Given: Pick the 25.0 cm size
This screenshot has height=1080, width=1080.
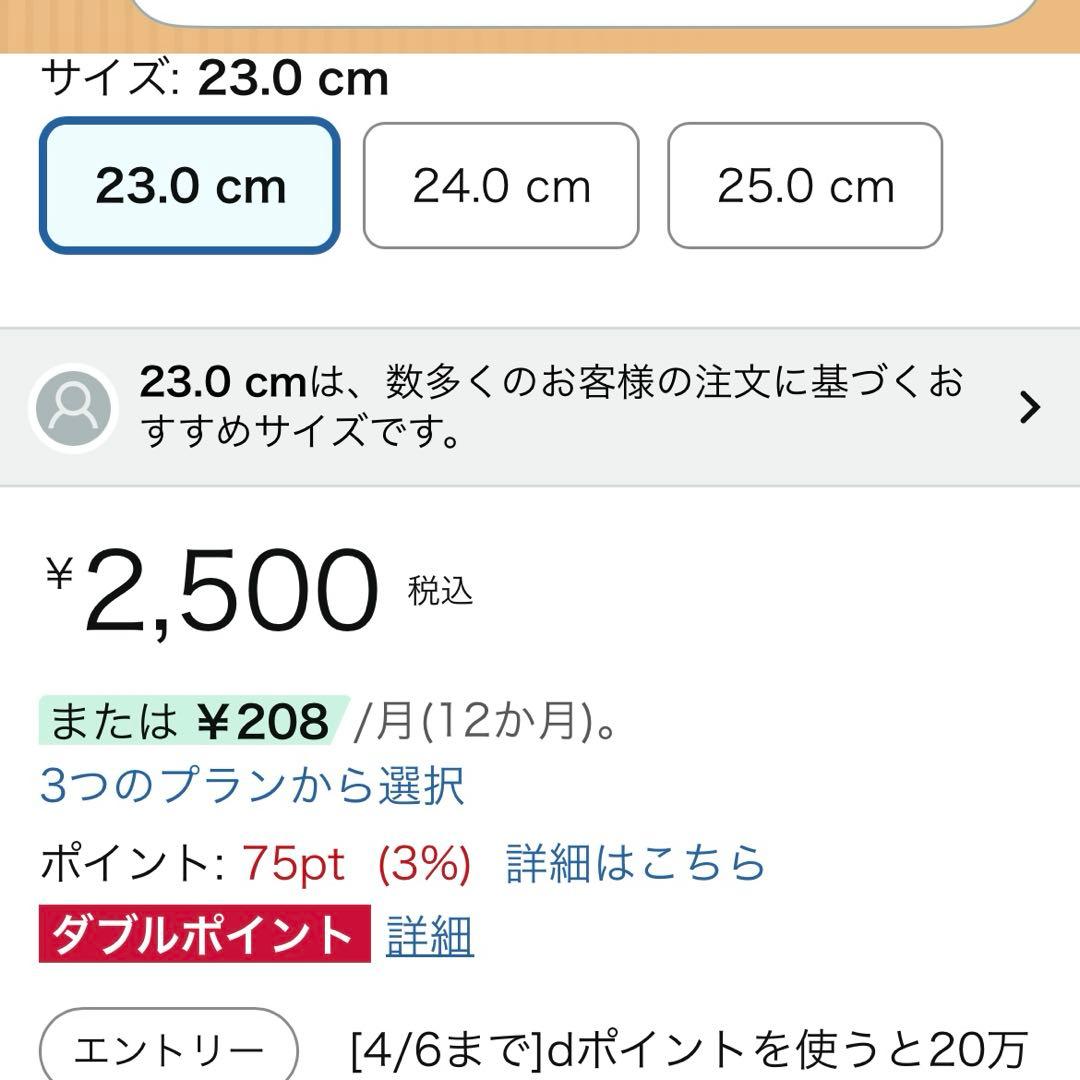Looking at the screenshot, I should click(804, 185).
